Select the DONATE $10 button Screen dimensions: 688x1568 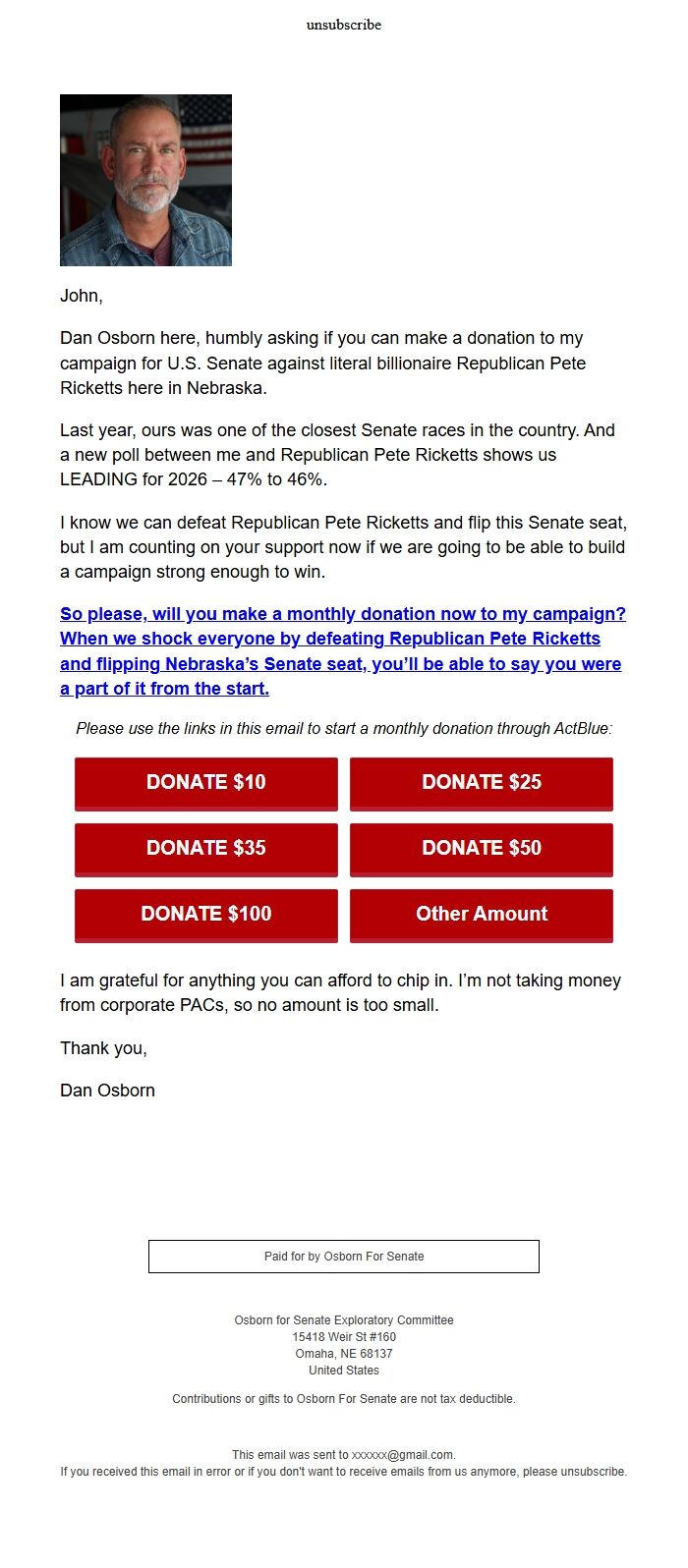pyautogui.click(x=206, y=783)
